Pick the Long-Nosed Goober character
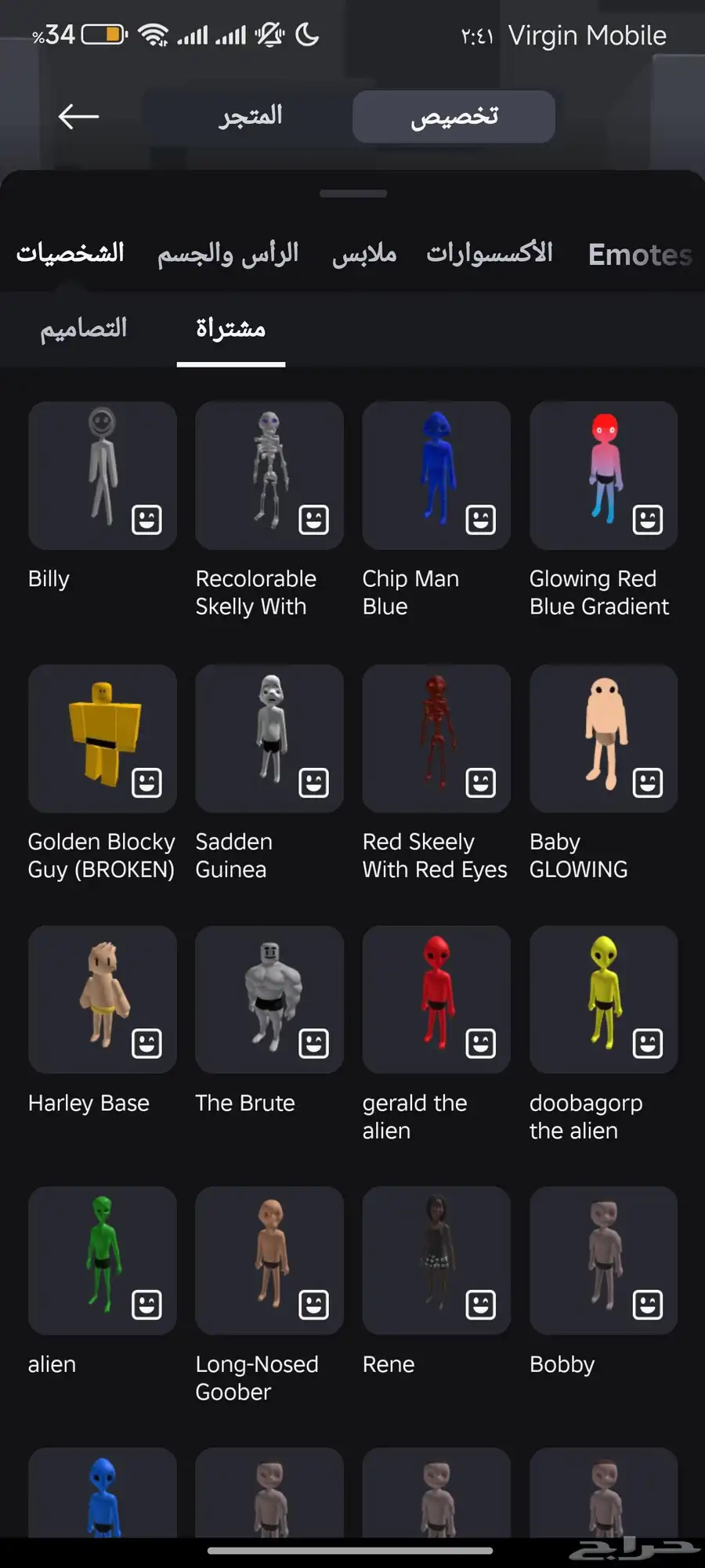 pyautogui.click(x=269, y=1260)
